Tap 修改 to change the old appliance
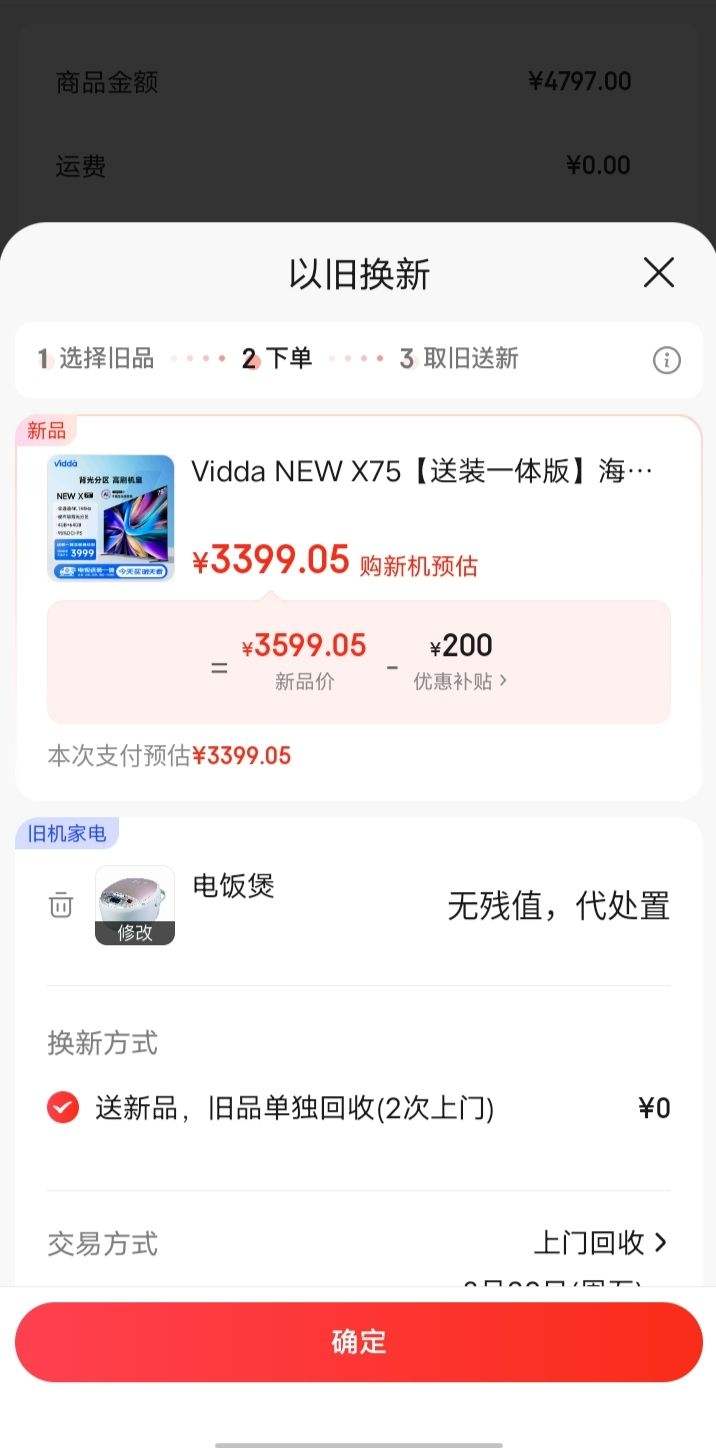 click(x=135, y=932)
